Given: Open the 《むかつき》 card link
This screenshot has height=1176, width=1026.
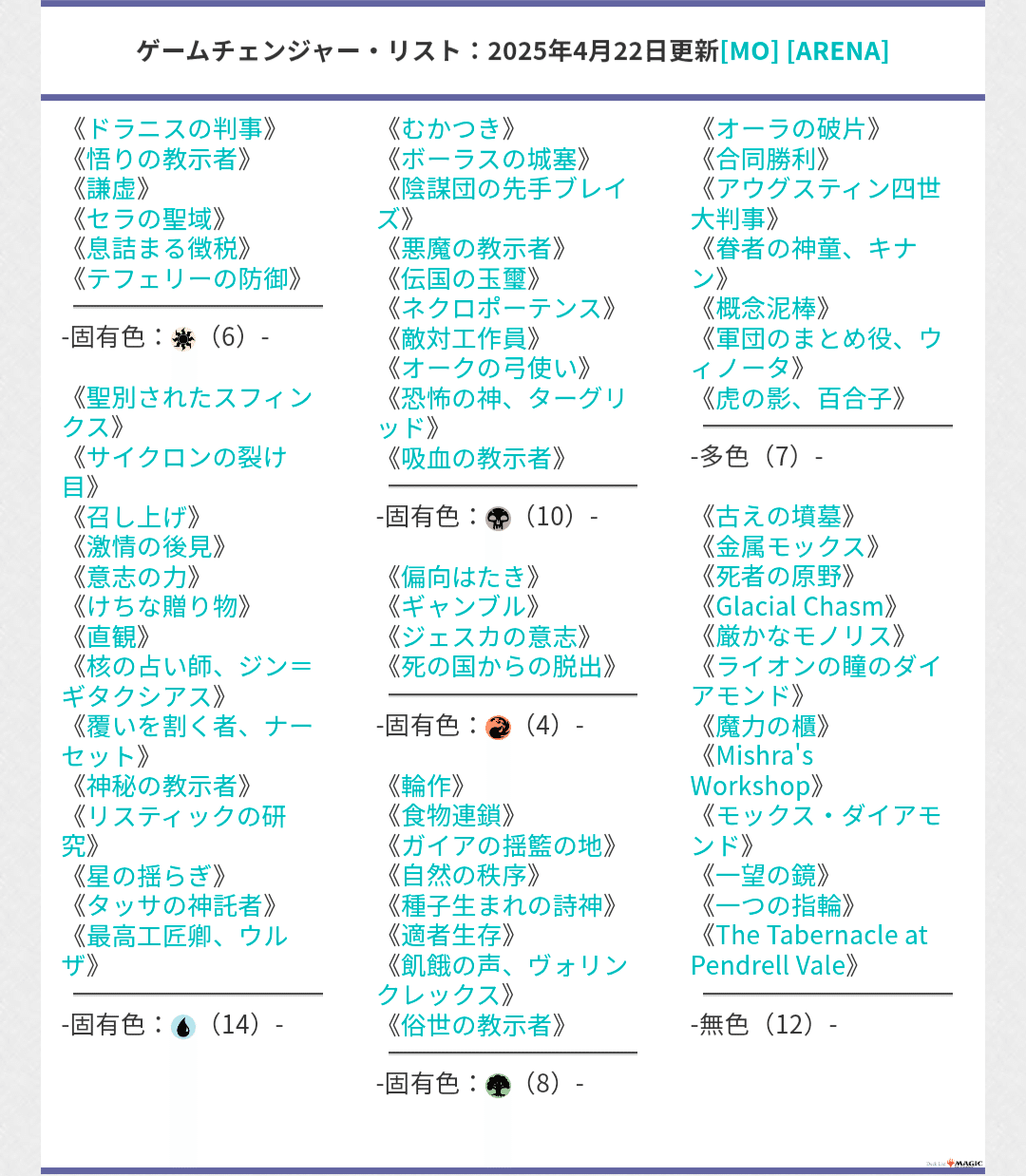Looking at the screenshot, I should coord(450,128).
